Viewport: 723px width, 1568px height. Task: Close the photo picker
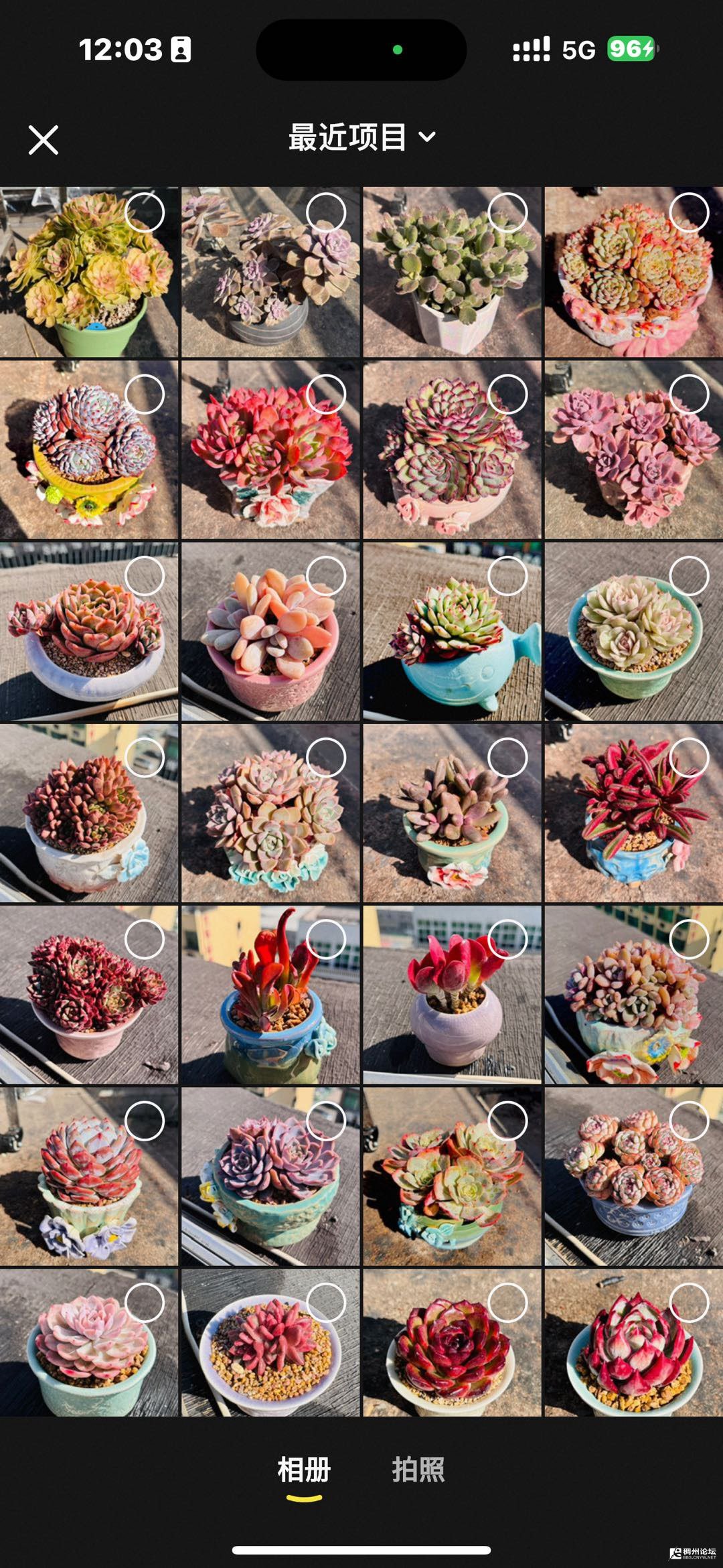coord(44,140)
